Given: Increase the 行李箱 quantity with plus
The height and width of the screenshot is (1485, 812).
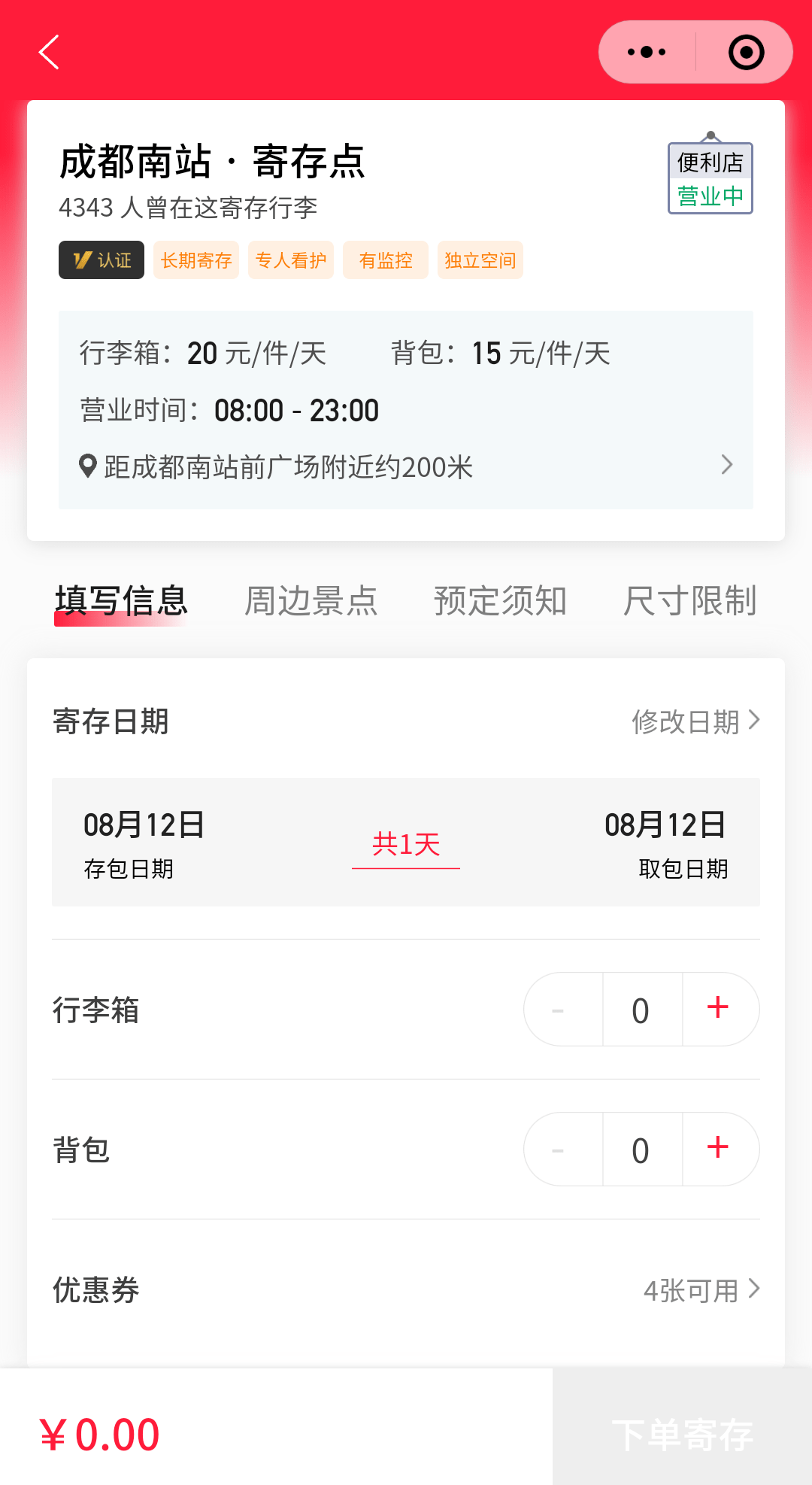Looking at the screenshot, I should (720, 1009).
